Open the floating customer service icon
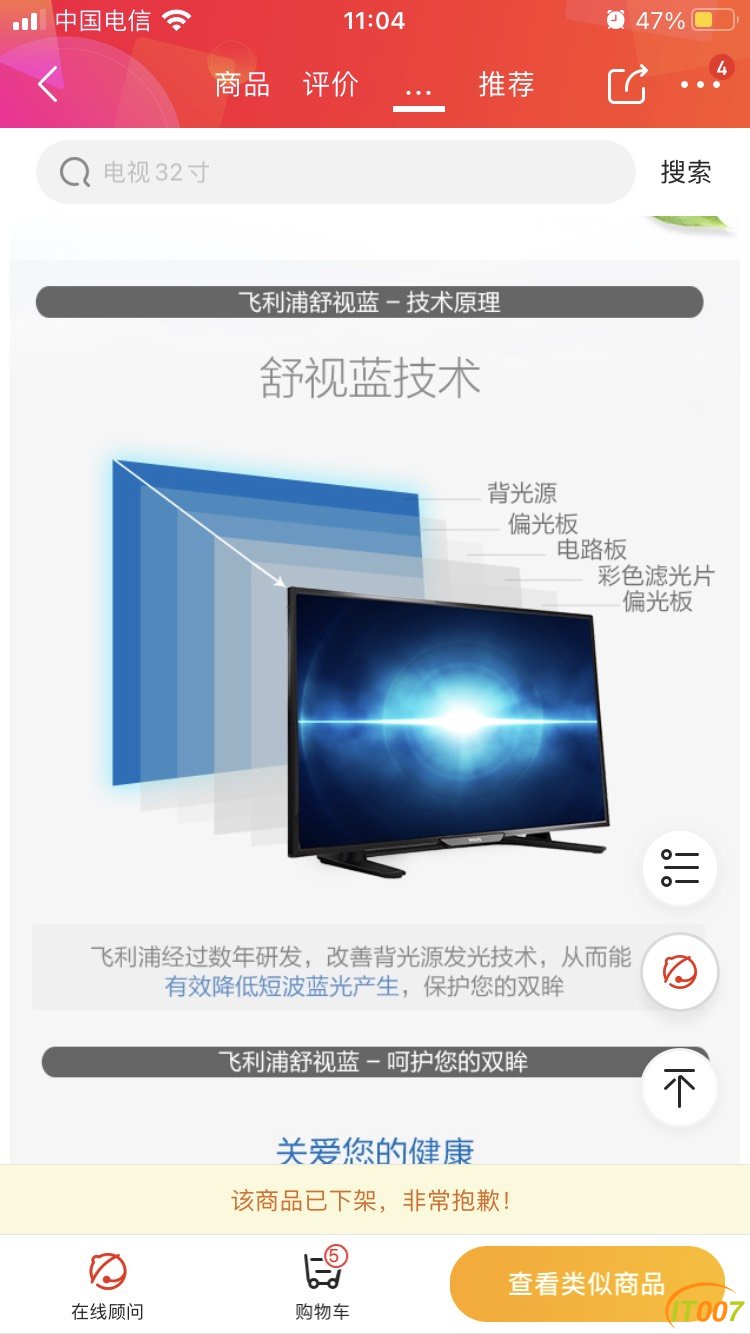The width and height of the screenshot is (750, 1334). pos(680,971)
